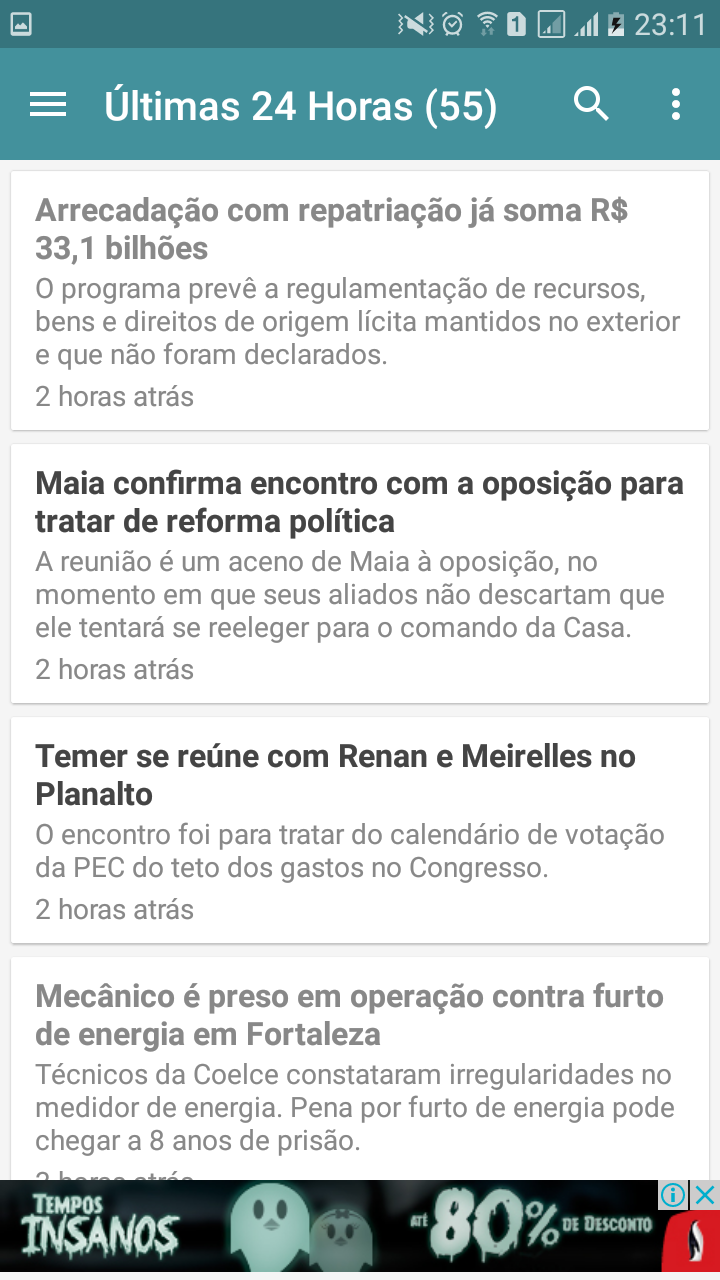Open the Temer se reúne article
The width and height of the screenshot is (720, 1280).
(360, 830)
